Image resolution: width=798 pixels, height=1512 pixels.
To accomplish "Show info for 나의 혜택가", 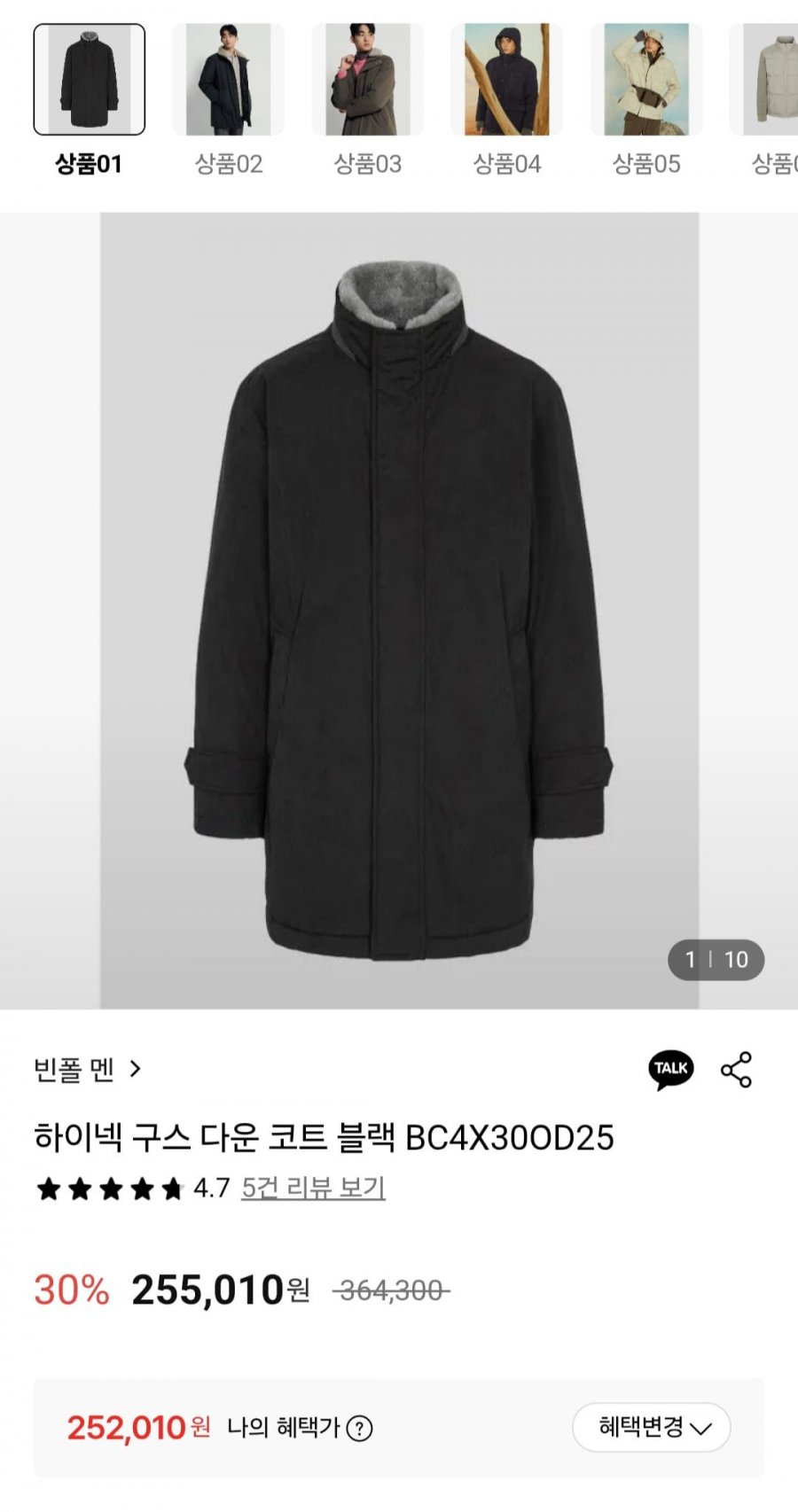I will coord(359,1428).
